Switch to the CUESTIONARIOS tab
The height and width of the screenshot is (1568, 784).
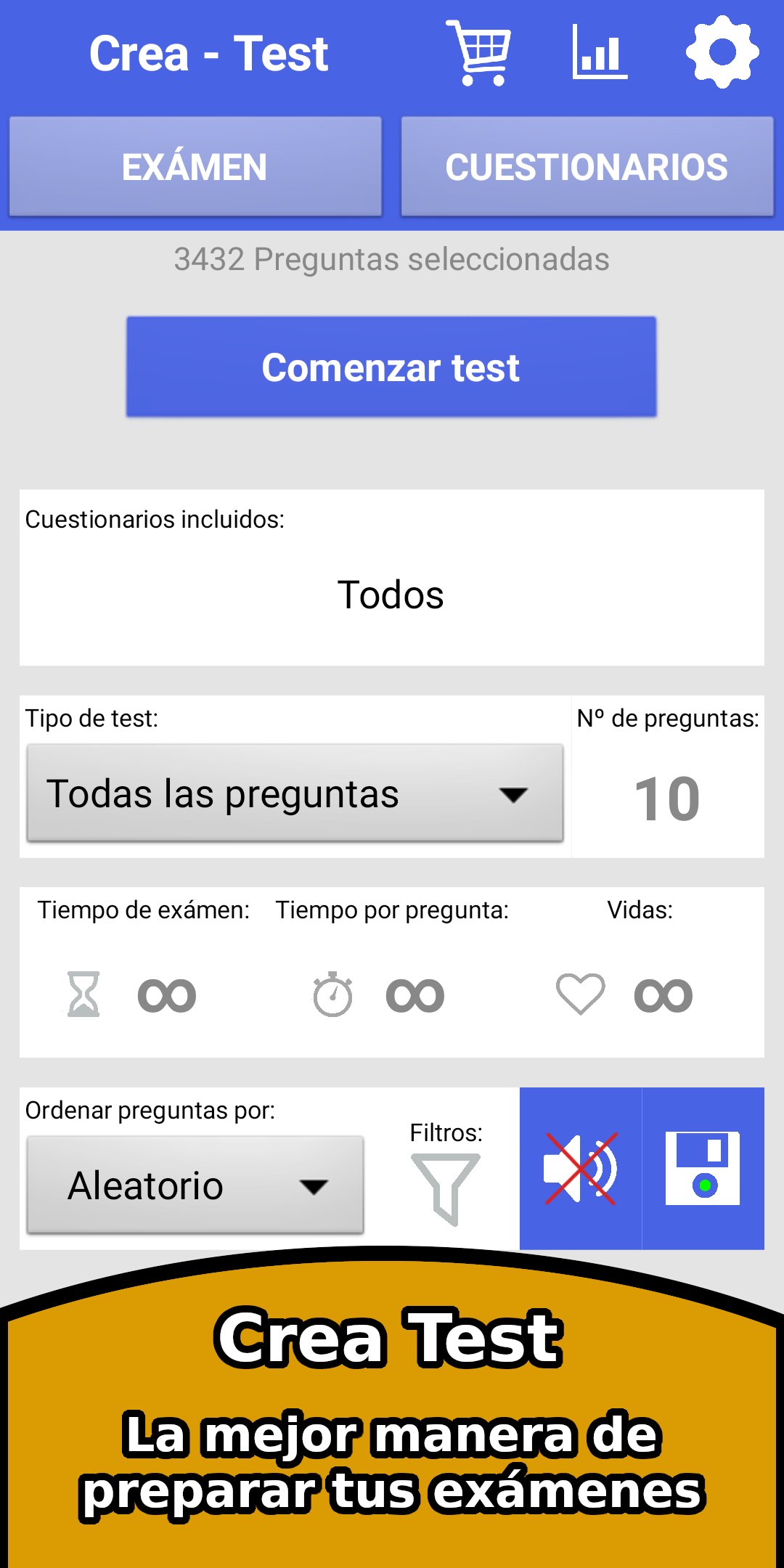coord(587,167)
